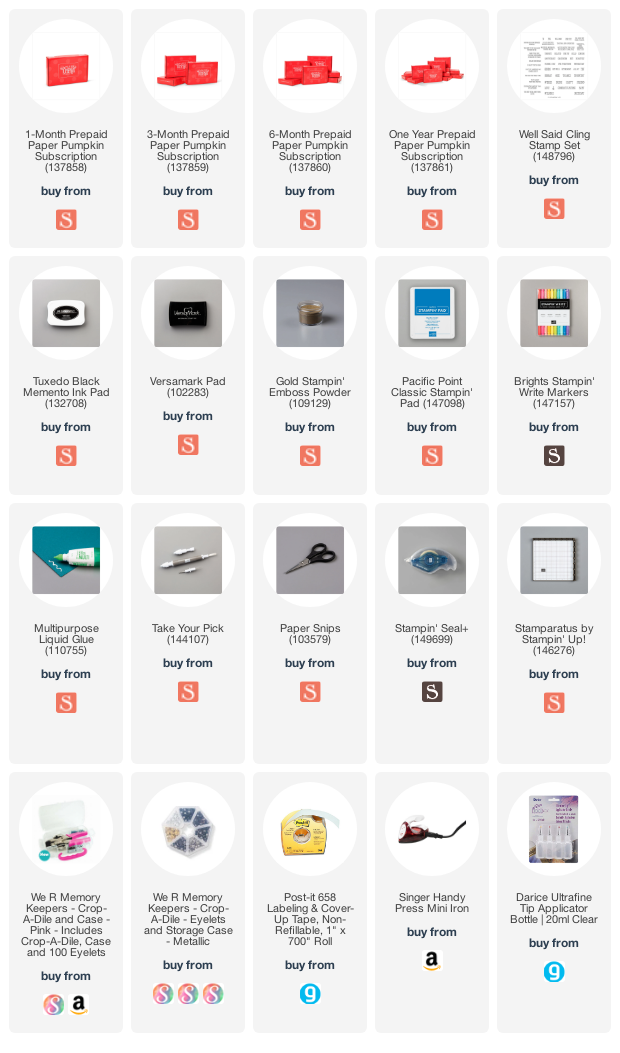Tap the blue store icon under Post-it 658 tape
Viewport: 620px width, 1053px height.
pos(310,994)
